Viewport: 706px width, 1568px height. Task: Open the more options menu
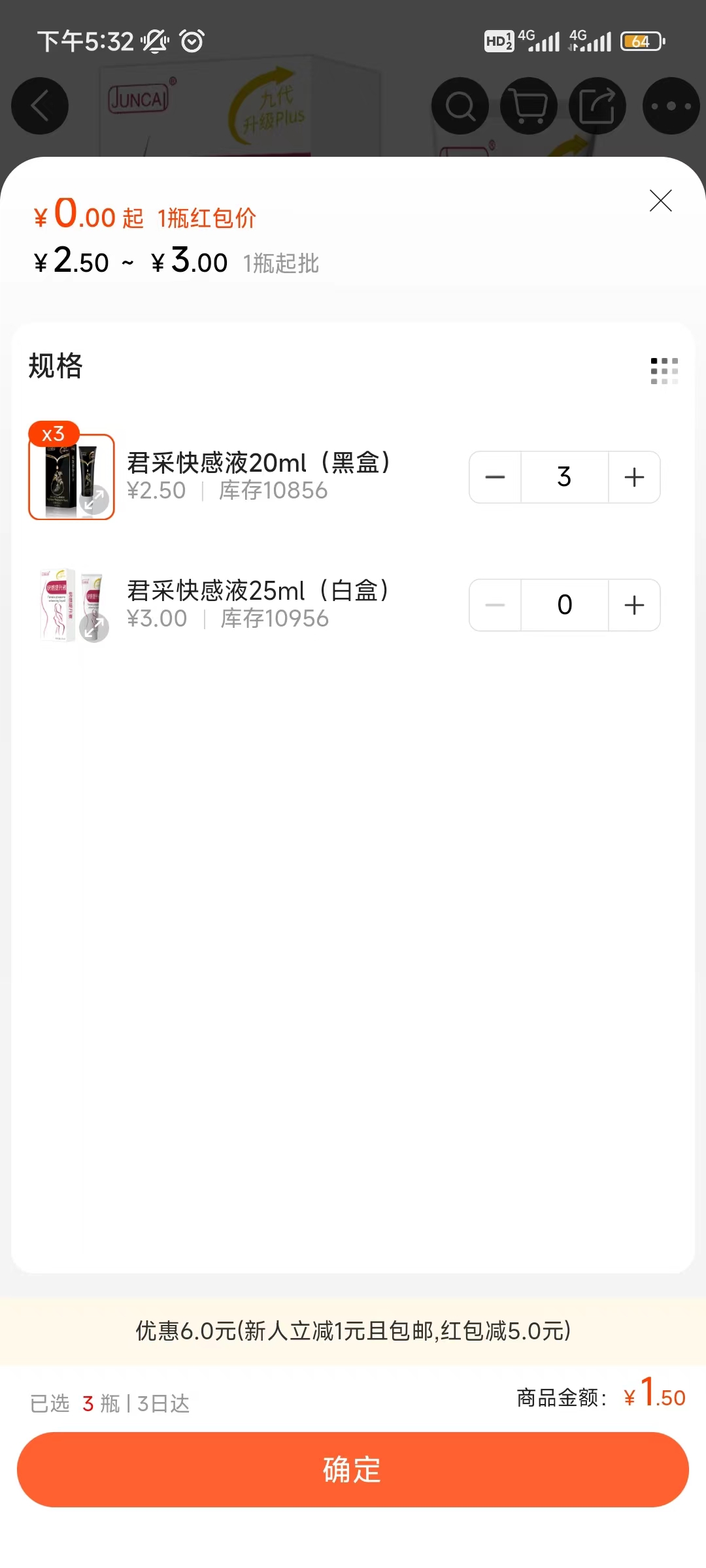tap(671, 106)
